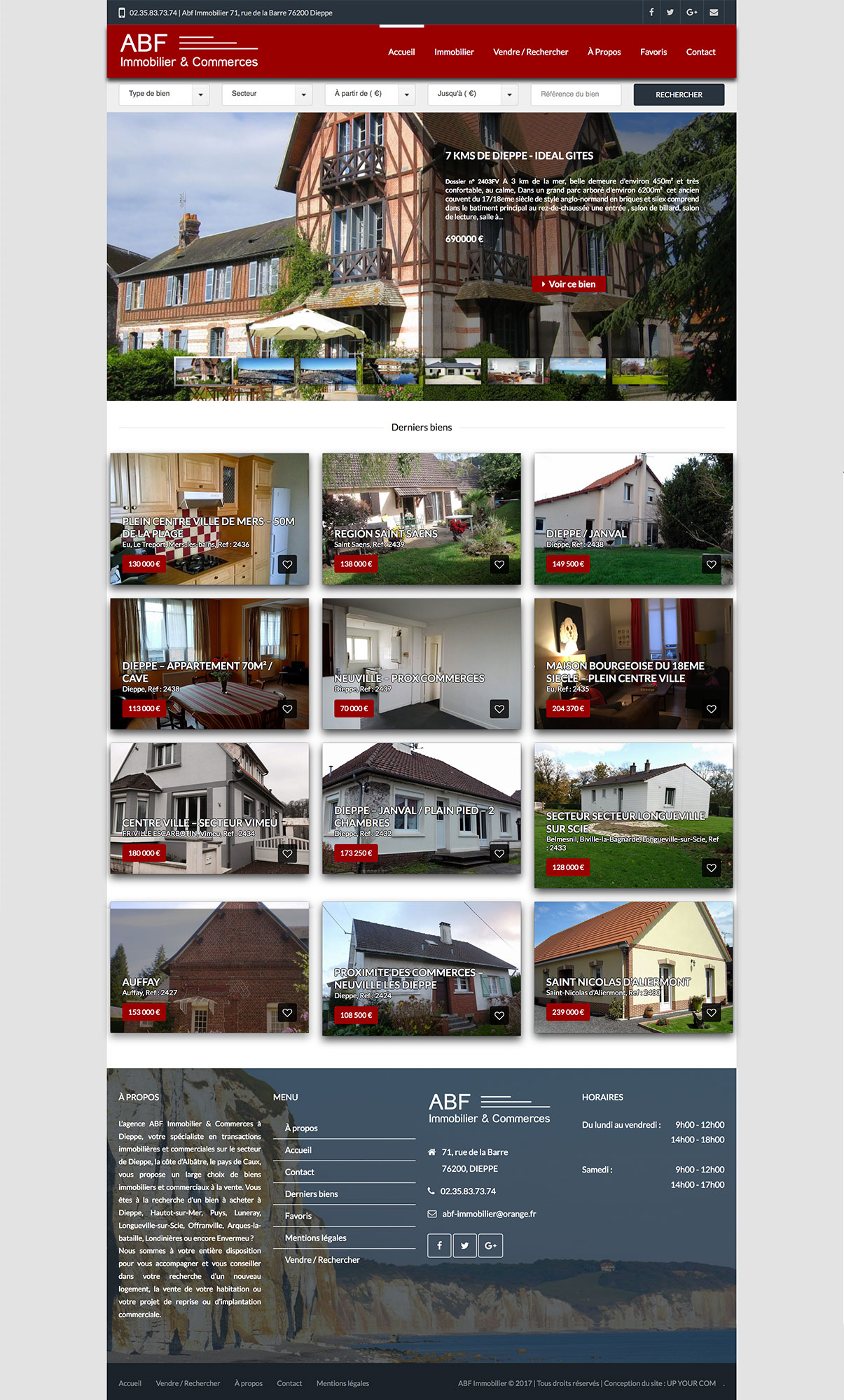Select the Référence du bien field

click(576, 94)
